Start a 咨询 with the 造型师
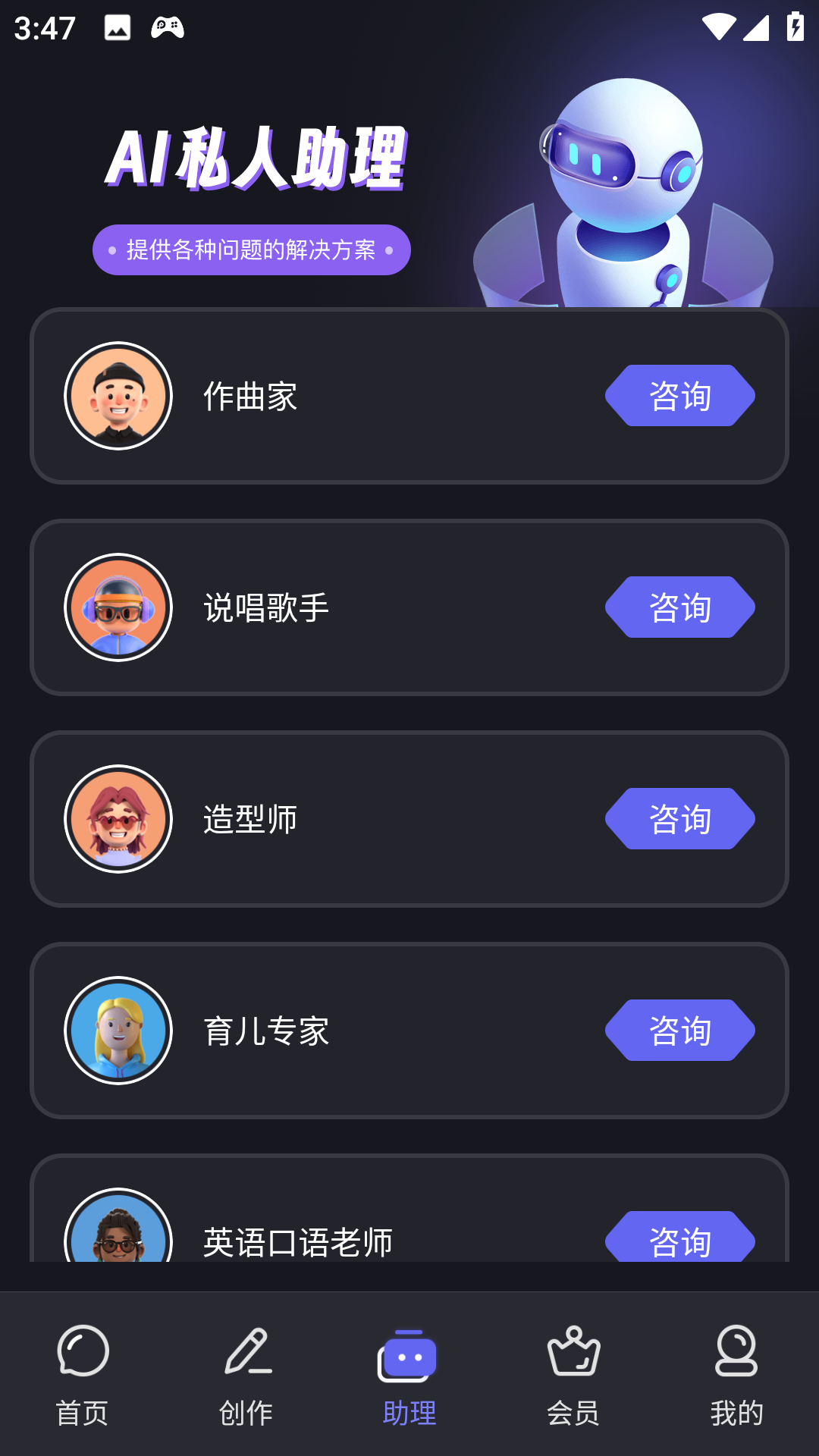The width and height of the screenshot is (819, 1456). pos(679,819)
